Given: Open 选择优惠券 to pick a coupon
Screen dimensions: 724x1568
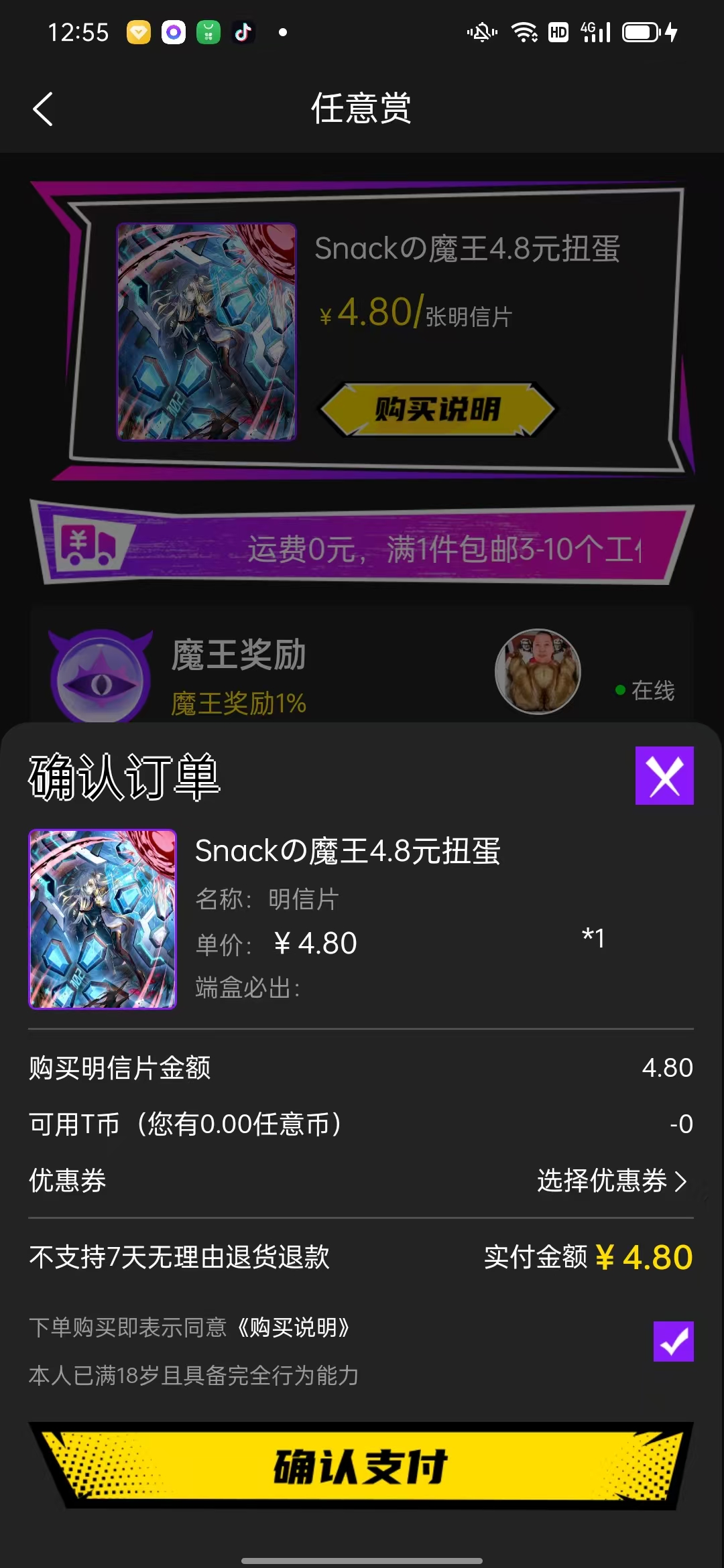Looking at the screenshot, I should pyautogui.click(x=611, y=1181).
